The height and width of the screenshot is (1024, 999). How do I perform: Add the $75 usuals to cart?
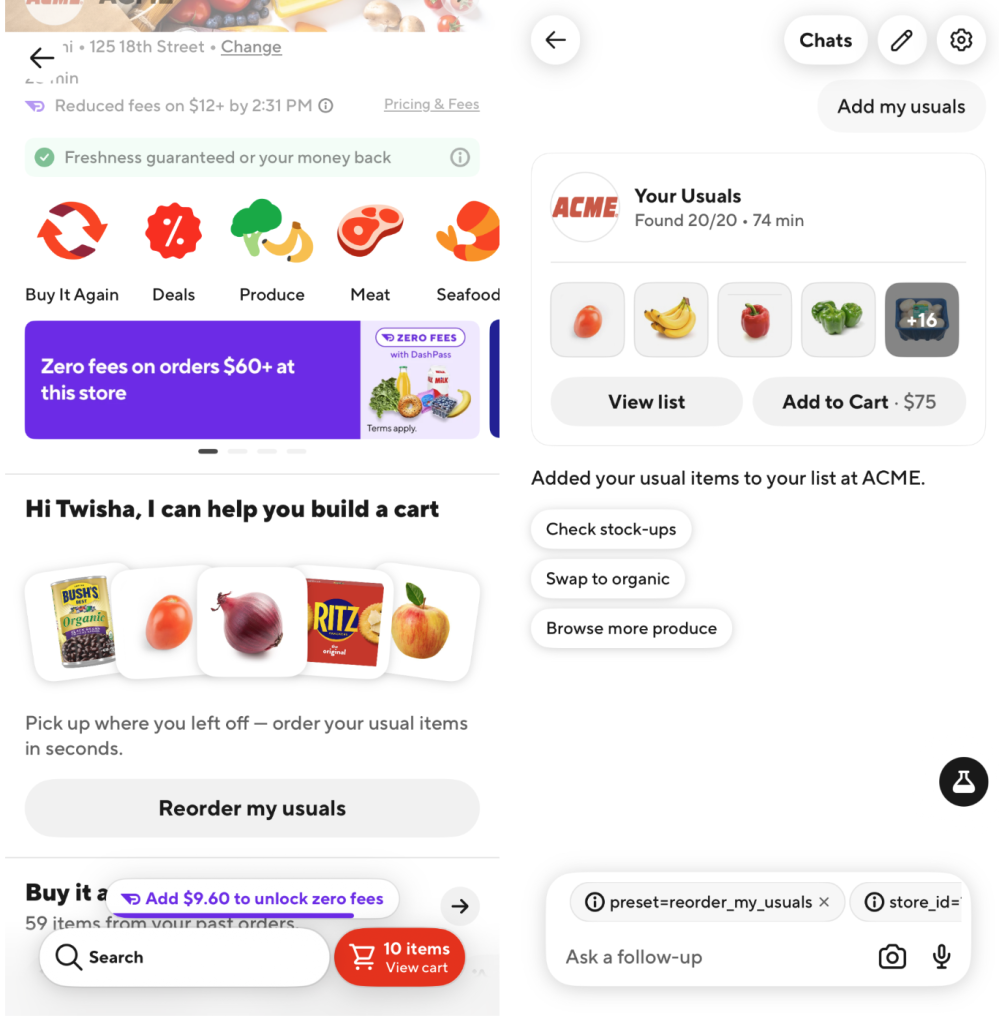click(x=859, y=402)
